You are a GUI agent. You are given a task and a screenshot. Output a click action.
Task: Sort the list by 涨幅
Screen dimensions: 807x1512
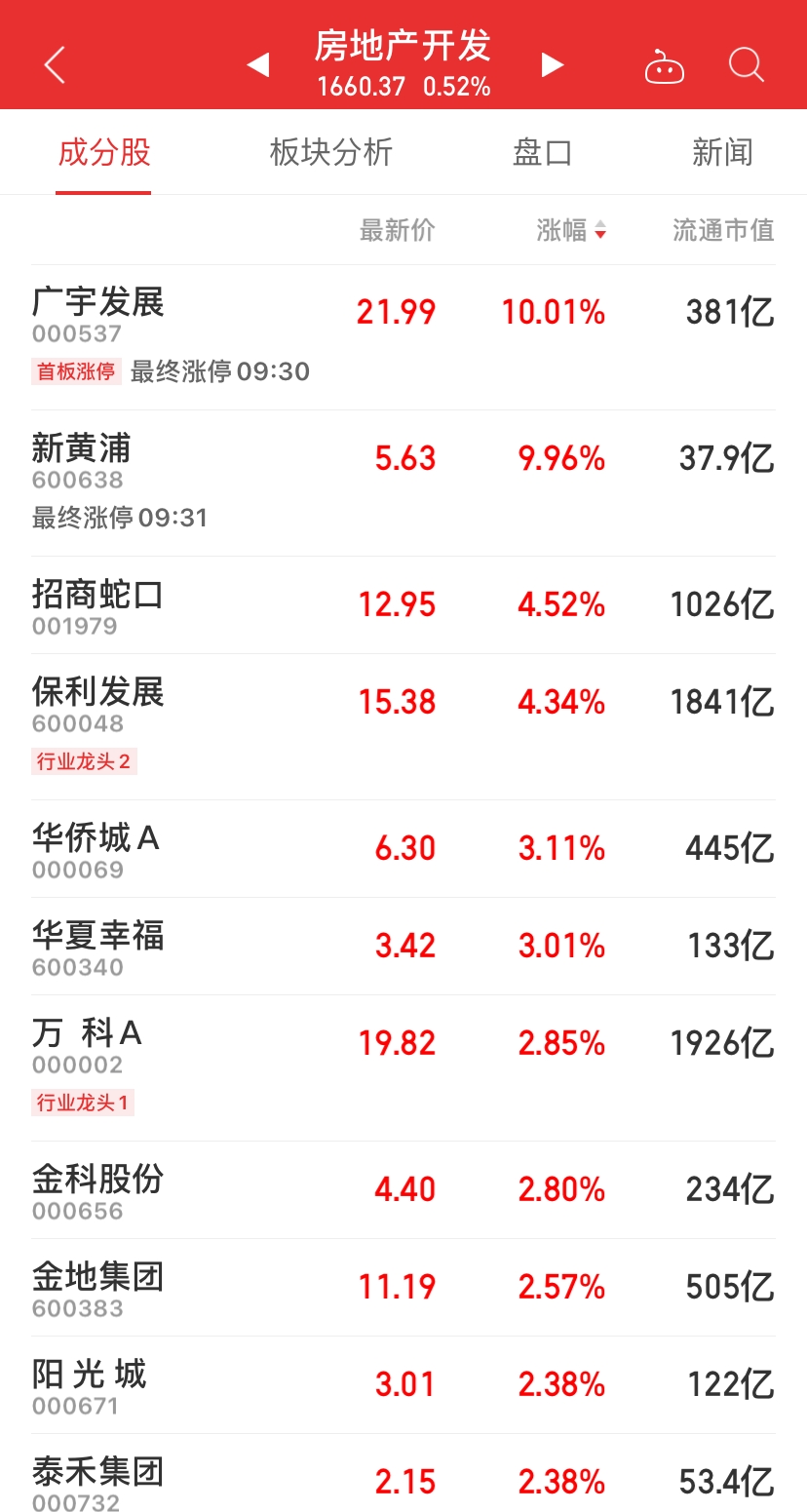pyautogui.click(x=571, y=230)
